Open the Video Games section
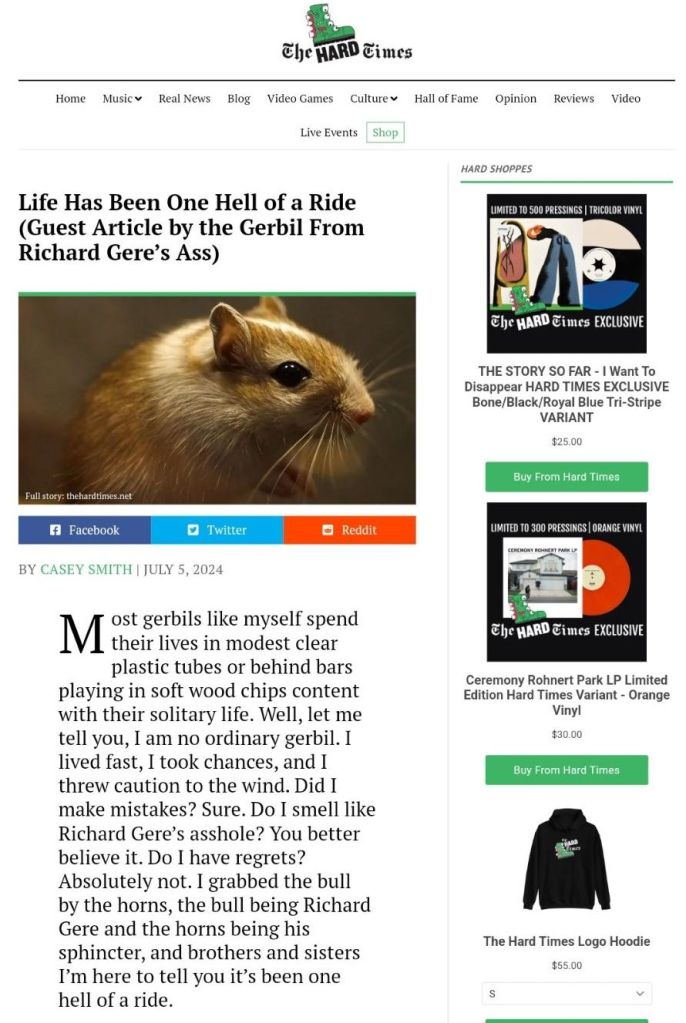 (299, 98)
